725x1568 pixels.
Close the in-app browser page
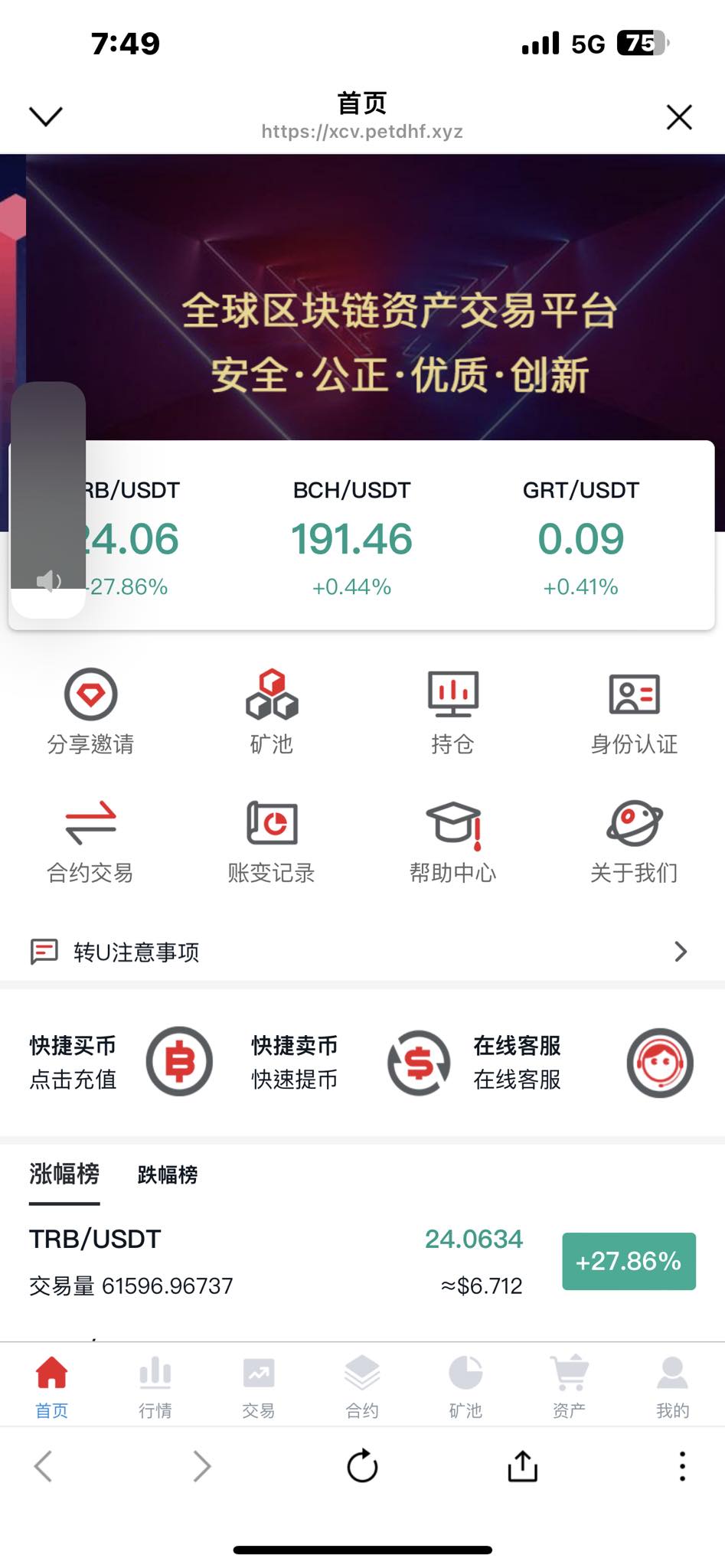[x=678, y=117]
